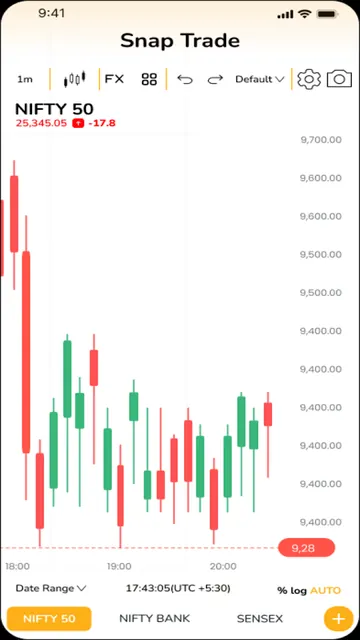Open the timezone clock setting
Screen dimensions: 360x640
coord(178,588)
